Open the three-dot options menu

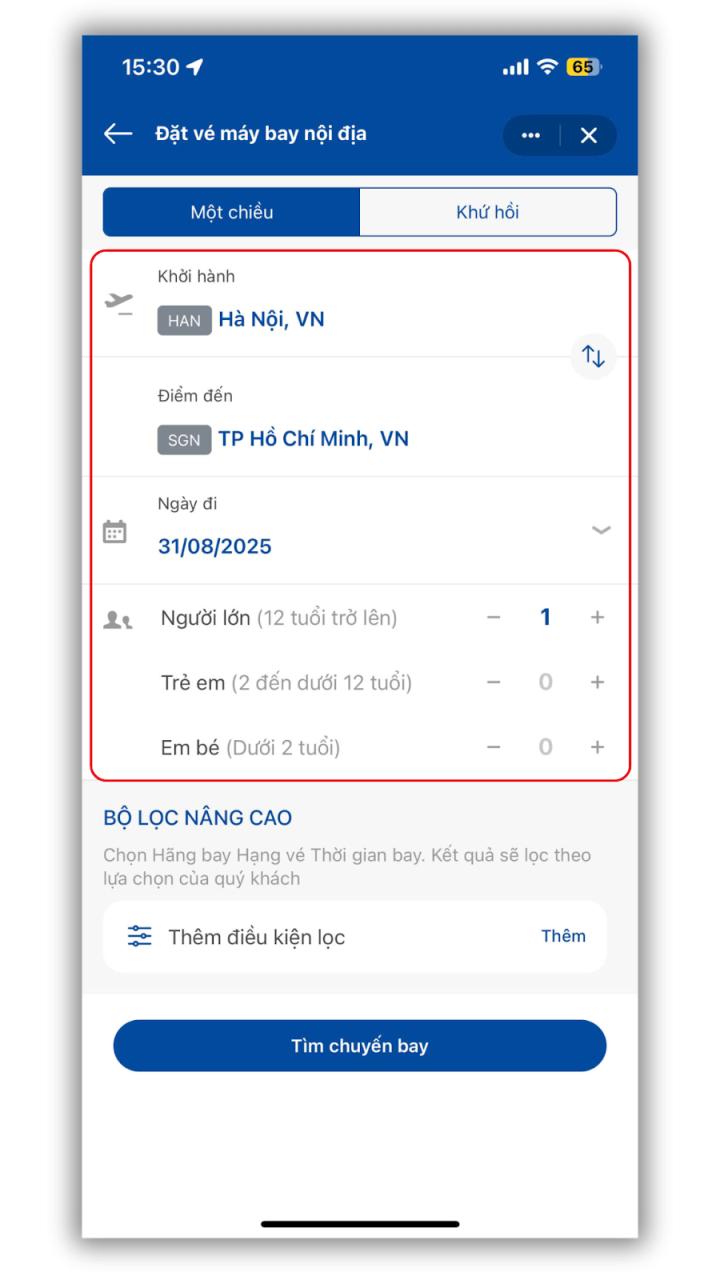click(531, 135)
